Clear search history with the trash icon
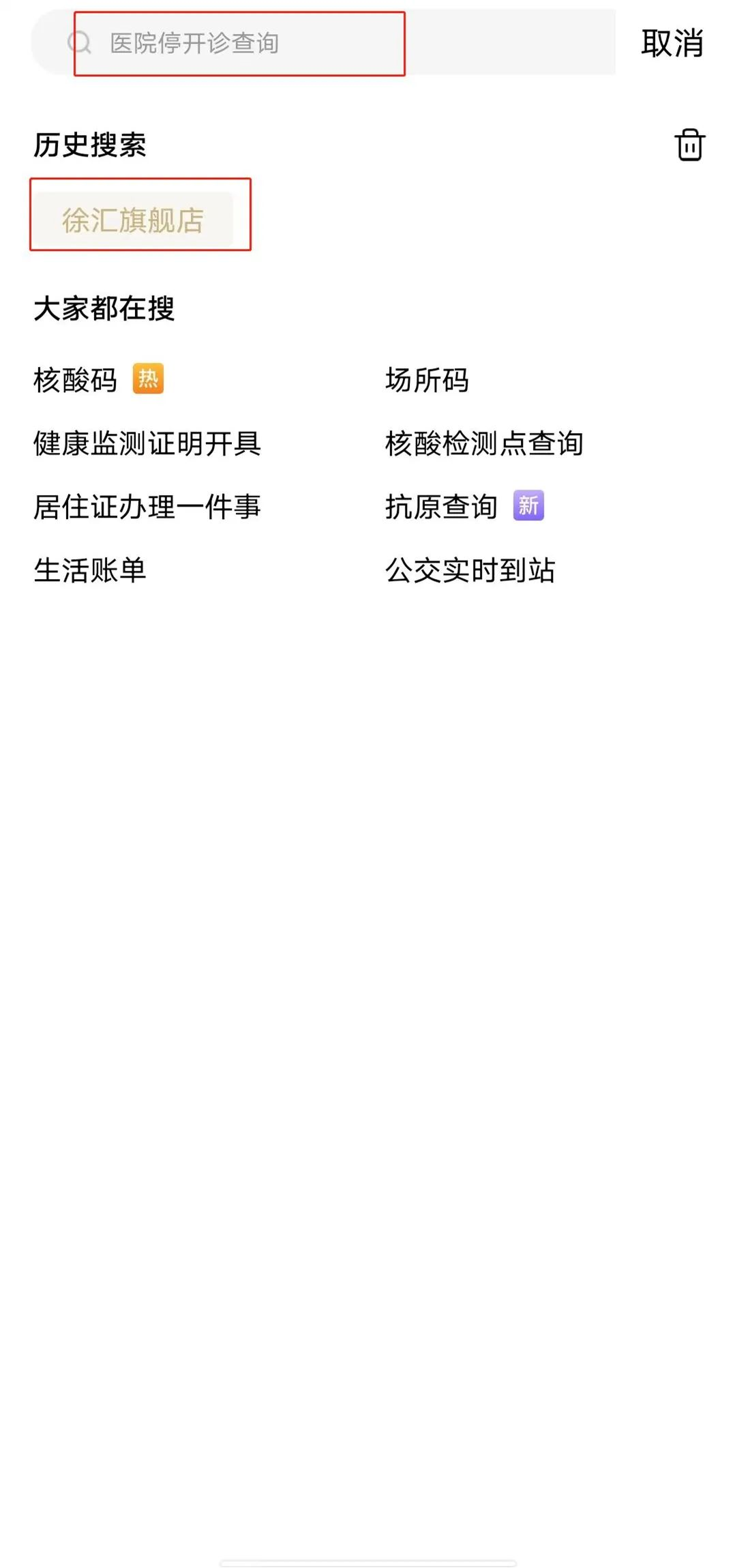Screen dimensions: 735x1568 pyautogui.click(x=689, y=145)
